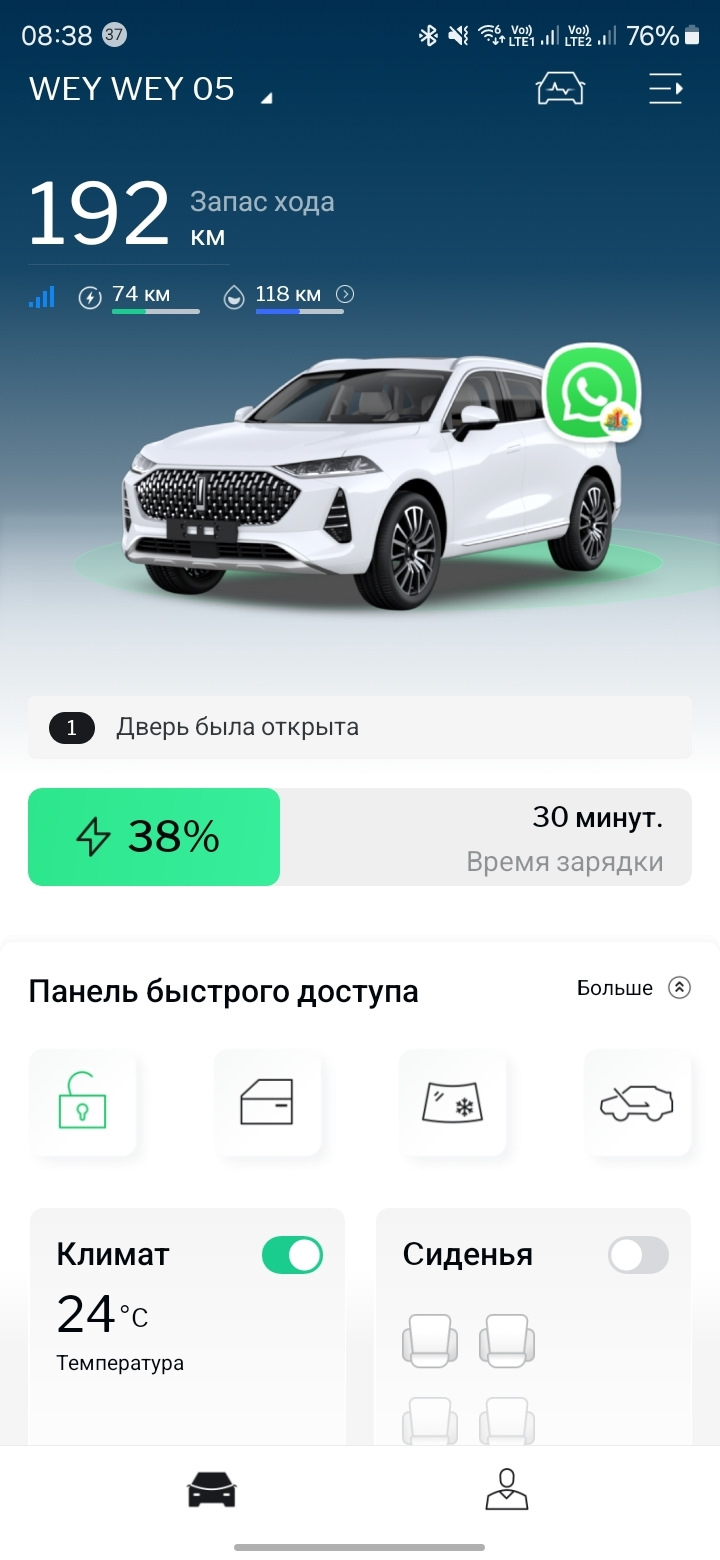The height and width of the screenshot is (1560, 720).
Task: Open the profile tab at the bottom
Action: click(x=506, y=1490)
